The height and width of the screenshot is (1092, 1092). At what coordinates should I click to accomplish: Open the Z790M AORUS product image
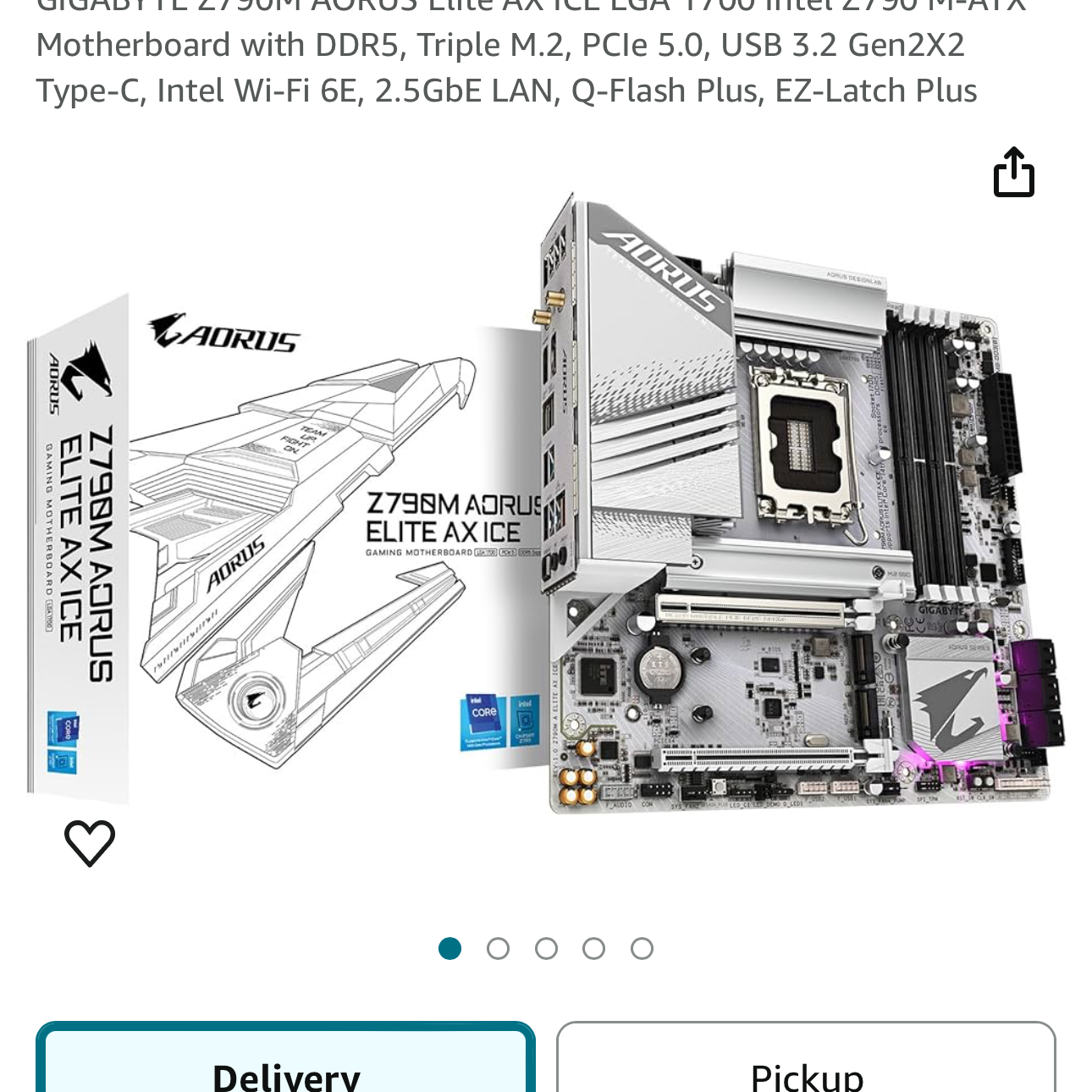click(546, 508)
